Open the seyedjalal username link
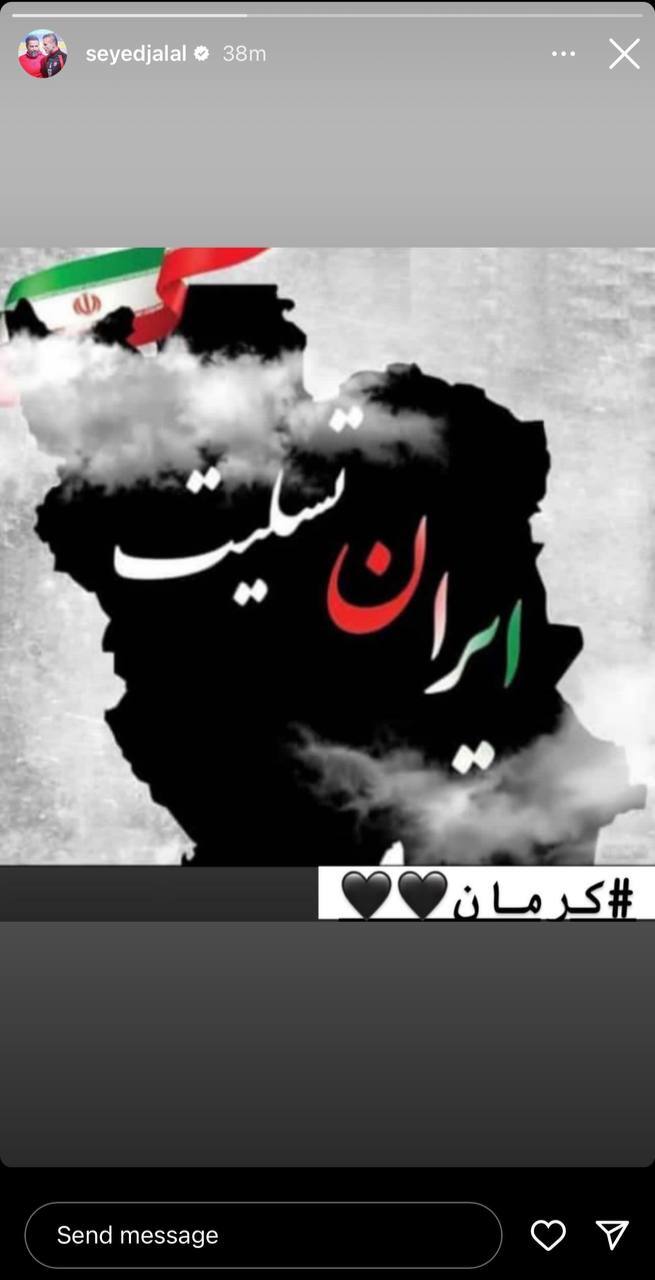Viewport: 655px width, 1280px height. (x=136, y=54)
